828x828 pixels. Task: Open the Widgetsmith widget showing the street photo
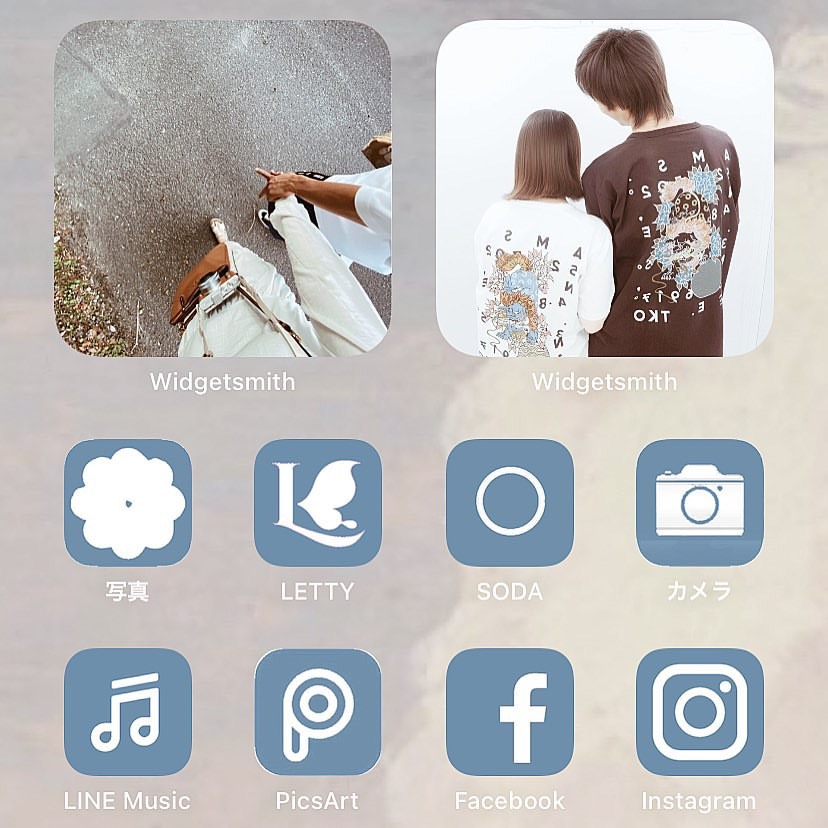222,189
